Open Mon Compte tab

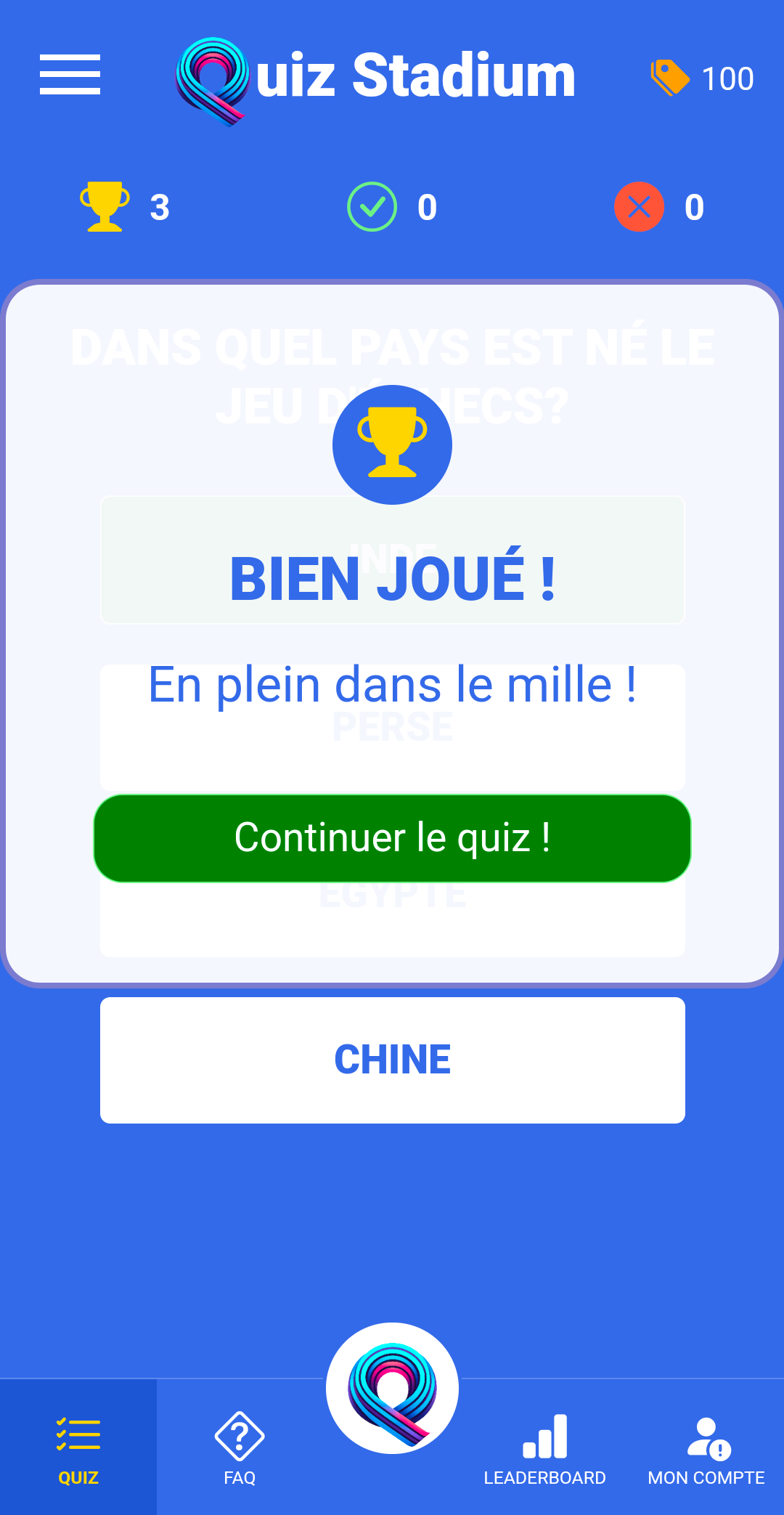tap(706, 1447)
